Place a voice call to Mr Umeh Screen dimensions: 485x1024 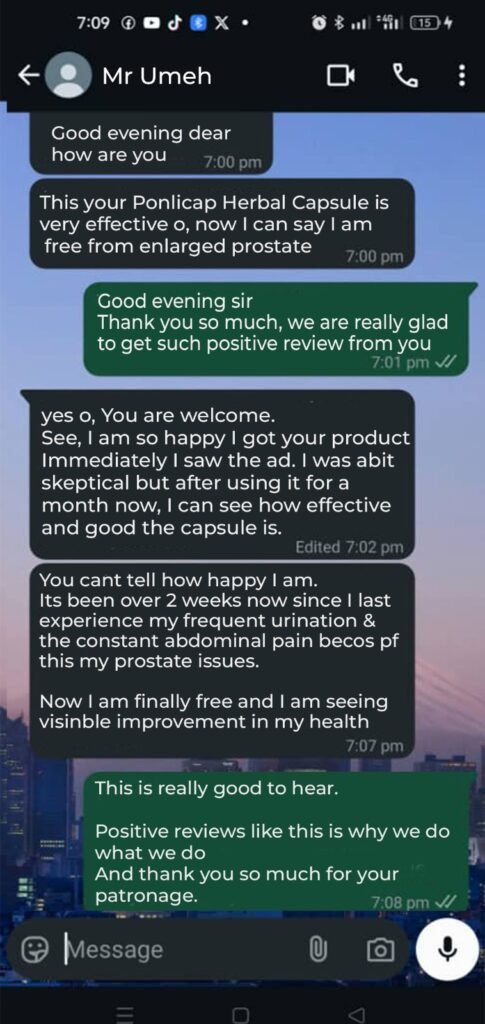coord(405,77)
